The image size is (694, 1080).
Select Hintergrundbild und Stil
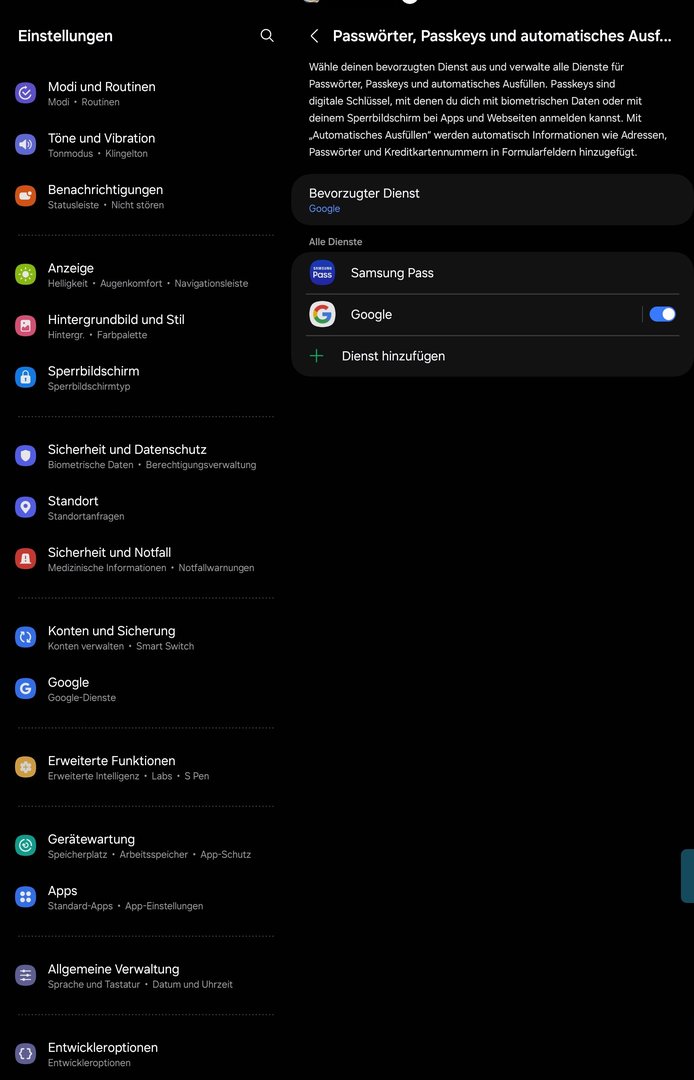145,326
